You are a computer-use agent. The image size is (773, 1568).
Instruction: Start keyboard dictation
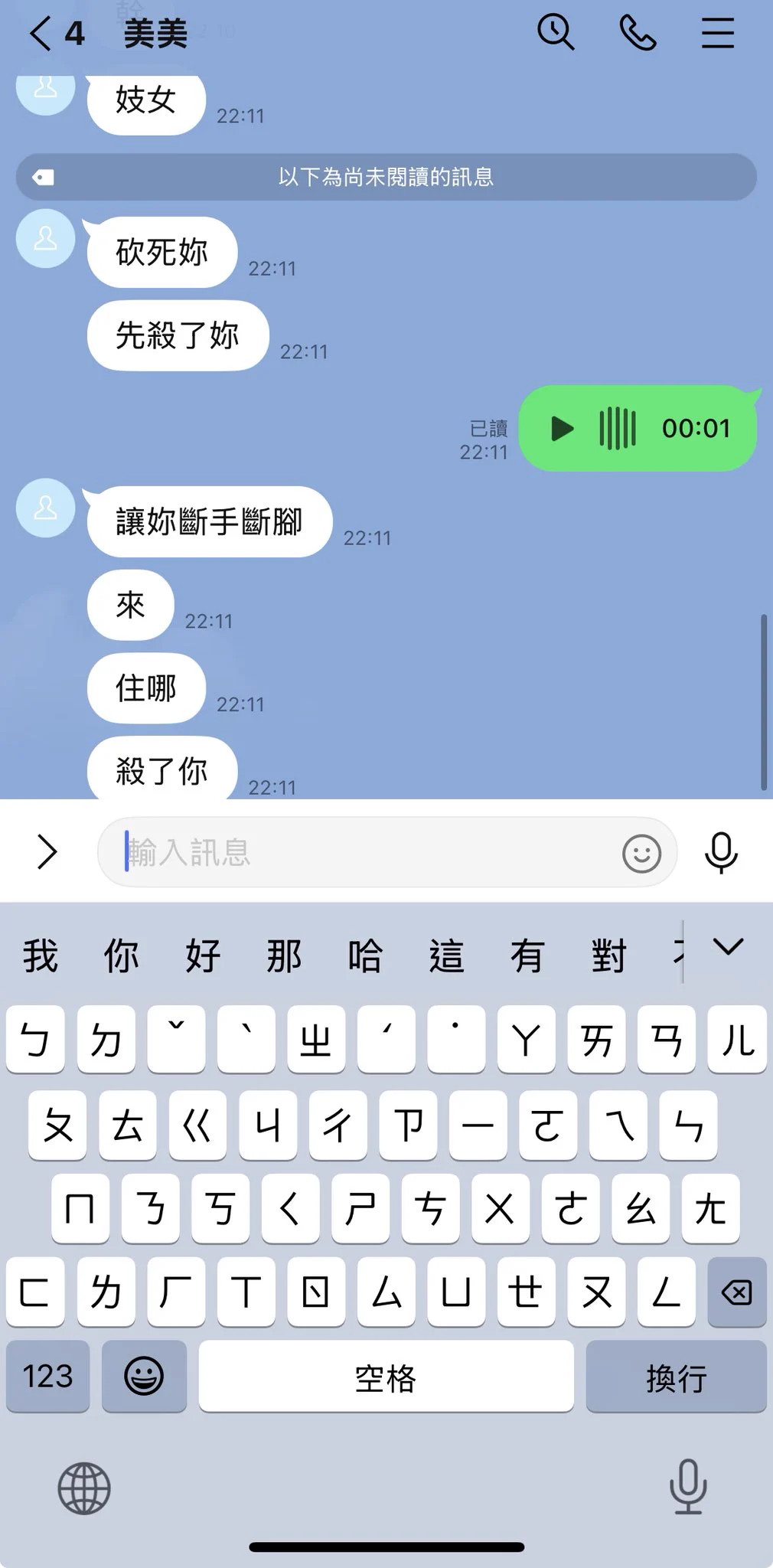coord(688,1487)
